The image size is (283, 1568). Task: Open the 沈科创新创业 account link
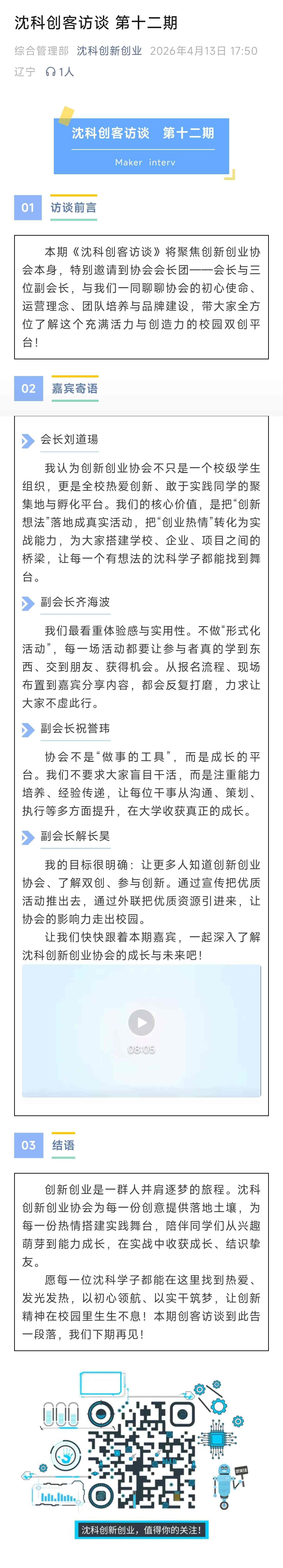point(109,51)
